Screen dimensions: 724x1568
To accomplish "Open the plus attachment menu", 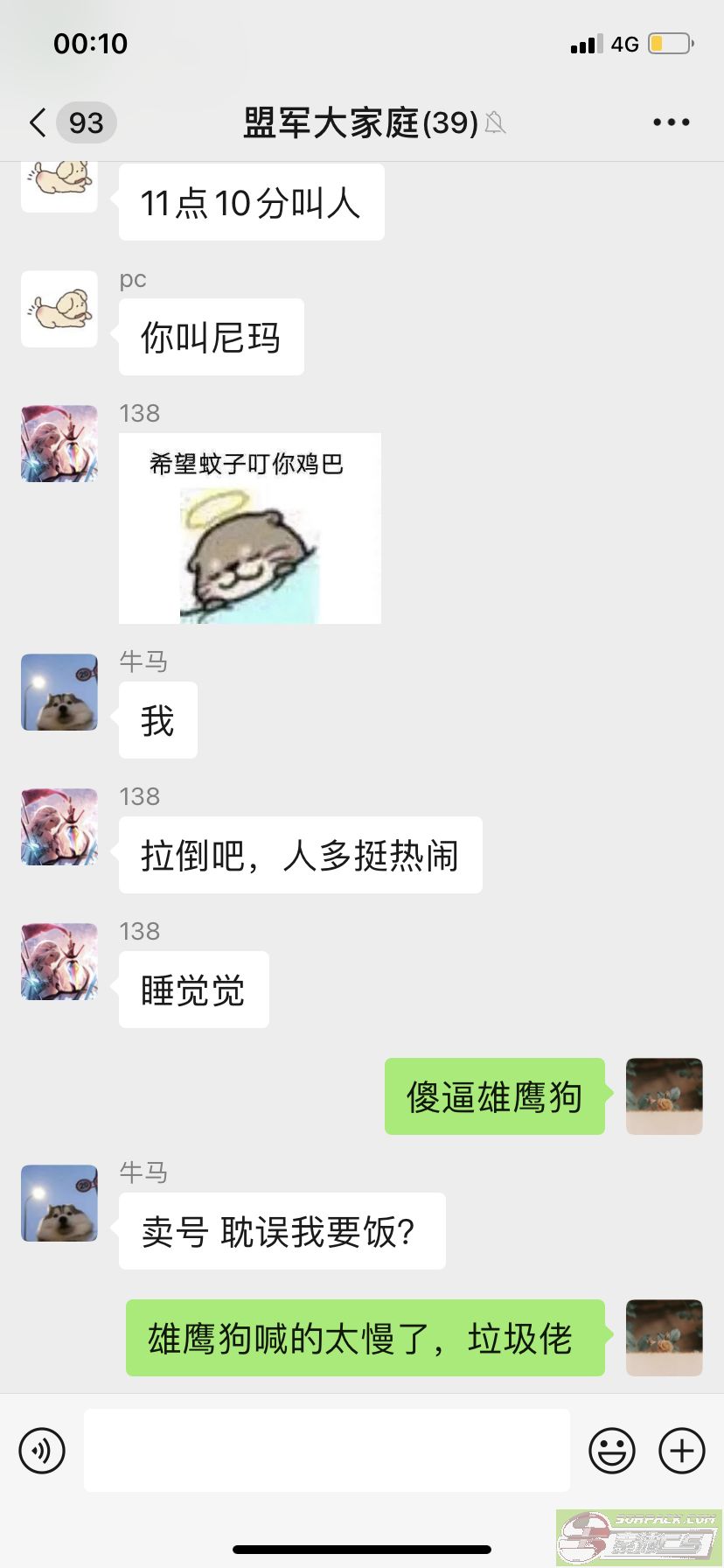I will coord(682,1450).
